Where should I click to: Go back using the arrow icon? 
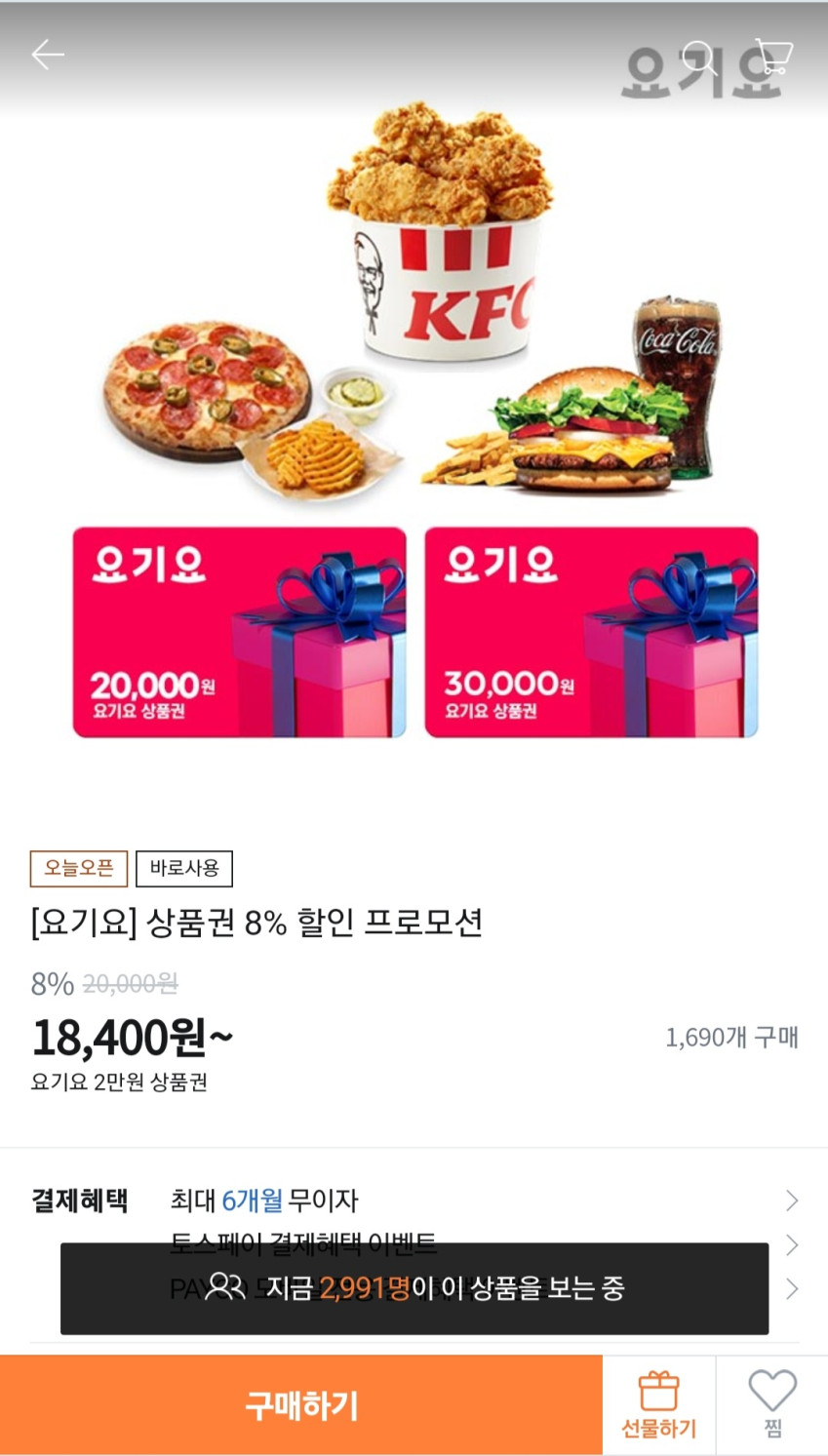47,55
